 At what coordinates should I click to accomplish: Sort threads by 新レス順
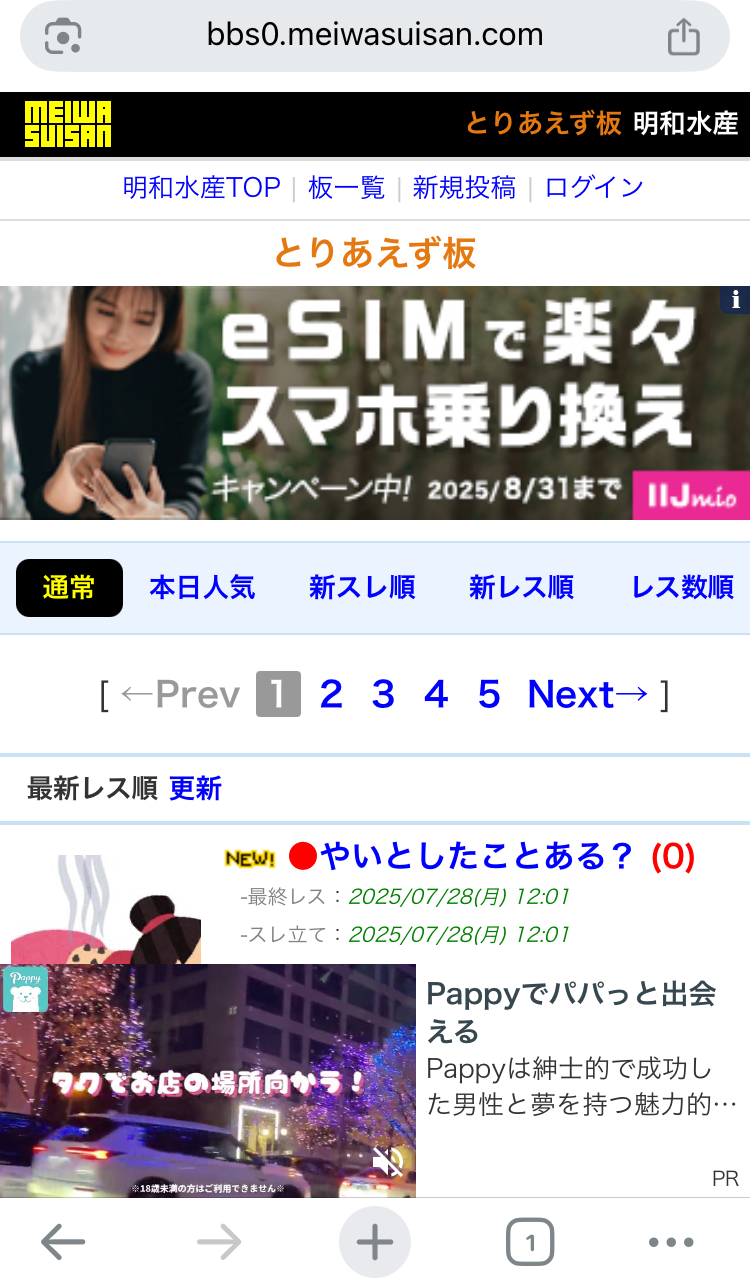tap(521, 588)
